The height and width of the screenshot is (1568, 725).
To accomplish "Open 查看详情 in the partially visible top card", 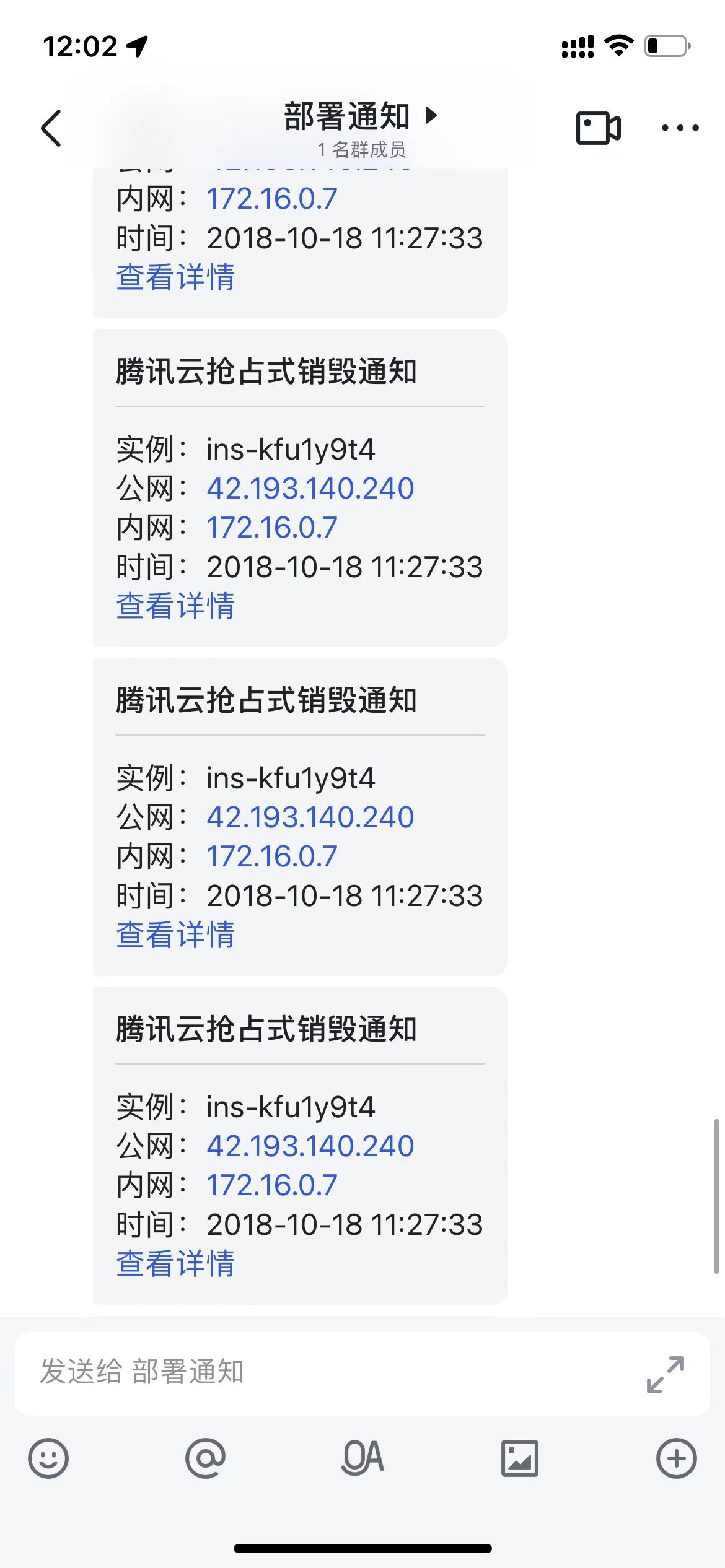I will tap(175, 277).
